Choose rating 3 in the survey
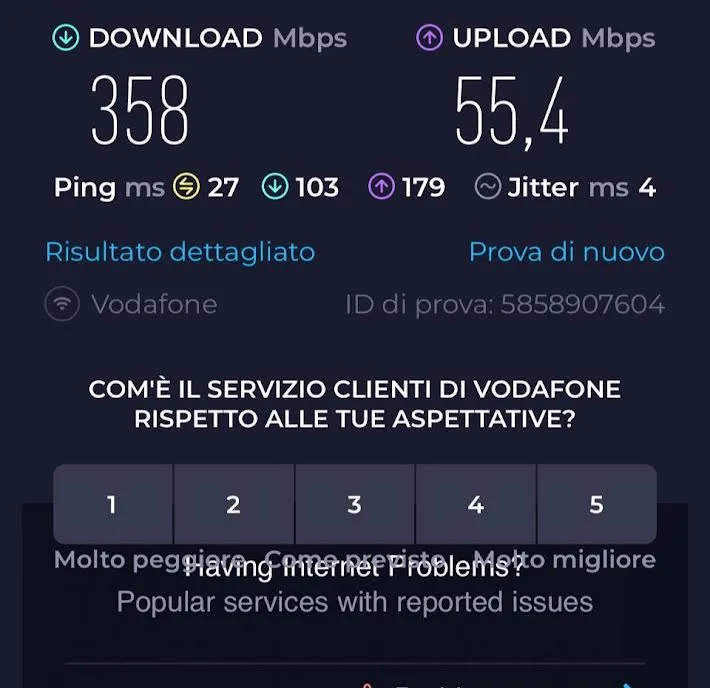The width and height of the screenshot is (710, 688). pyautogui.click(x=354, y=504)
